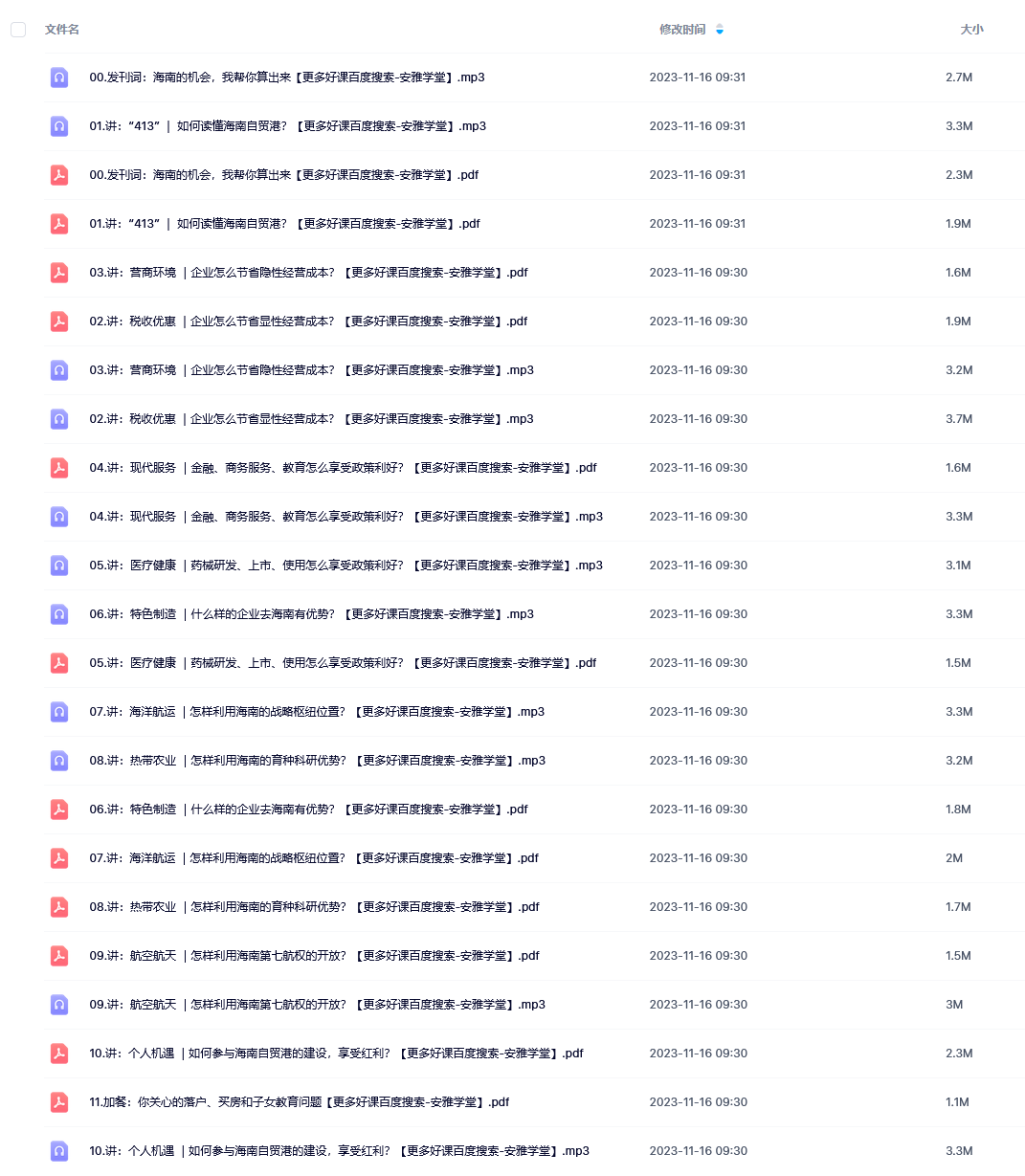Open 03.讲 营商环境 pdf document
1025x1176 pixels.
308,273
